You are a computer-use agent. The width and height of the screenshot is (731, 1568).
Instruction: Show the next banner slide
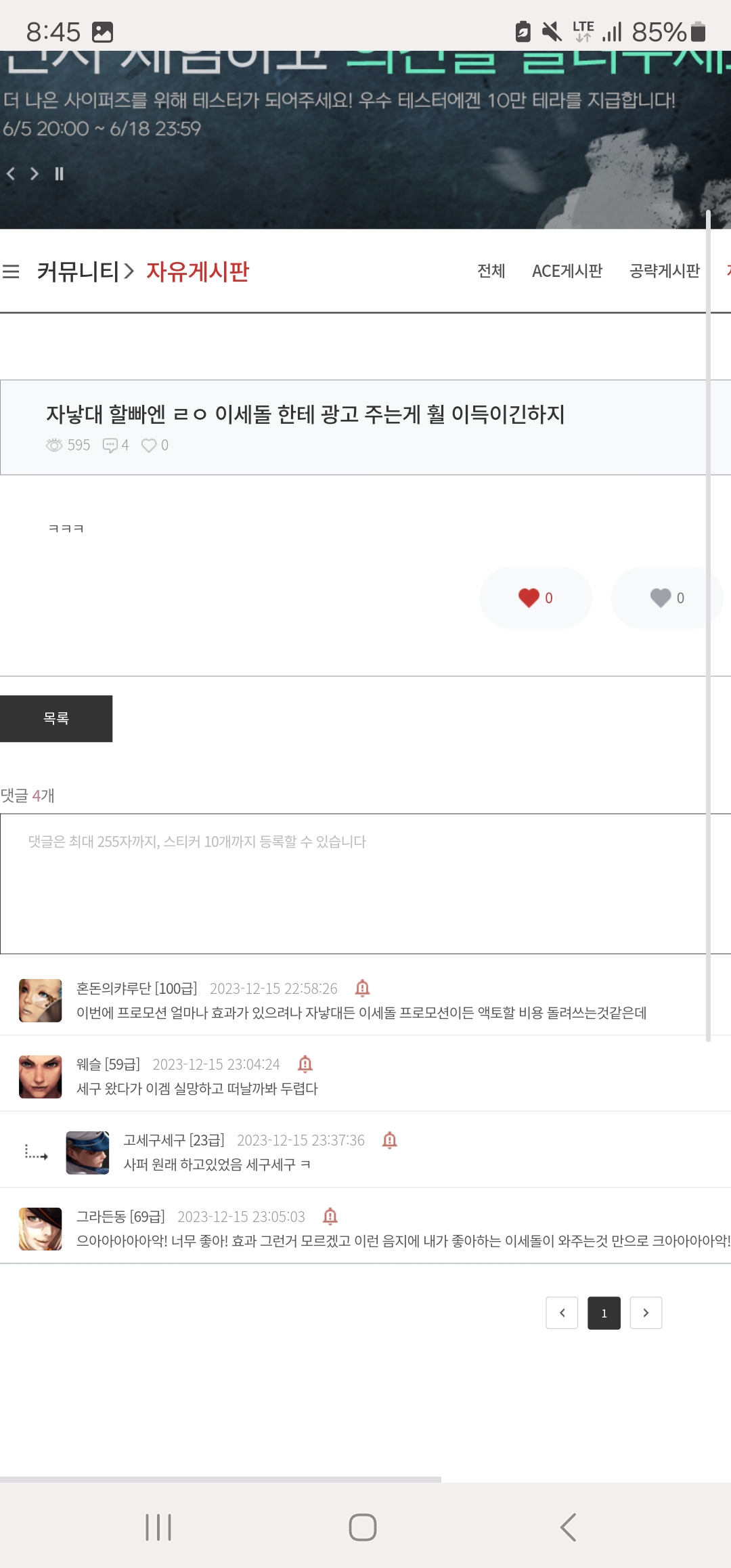tap(35, 174)
